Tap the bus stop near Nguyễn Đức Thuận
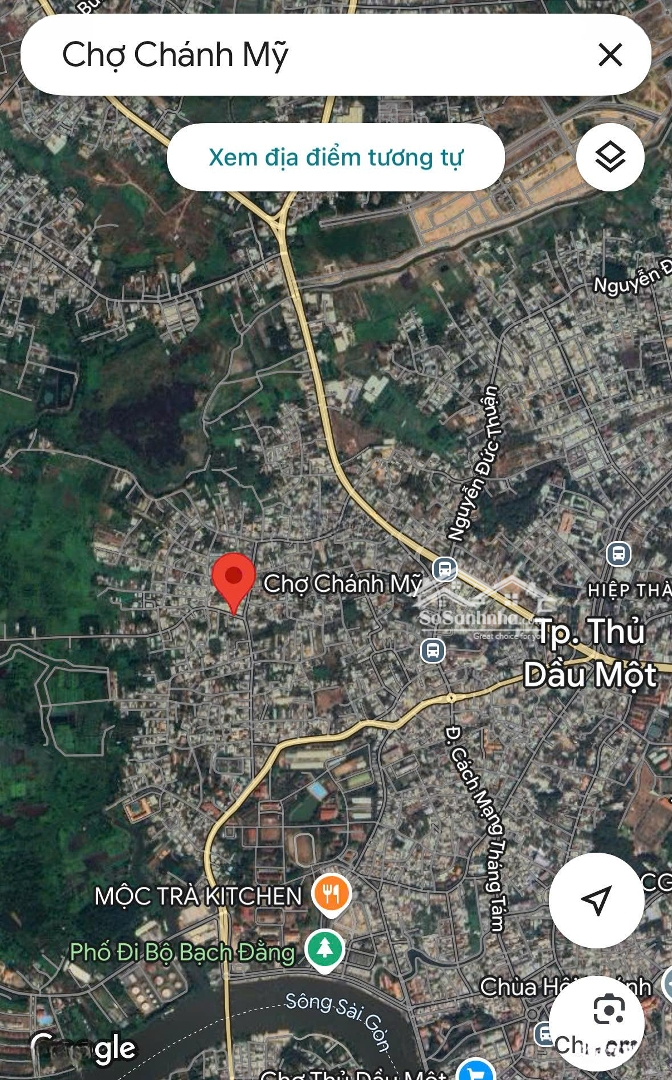 (445, 570)
